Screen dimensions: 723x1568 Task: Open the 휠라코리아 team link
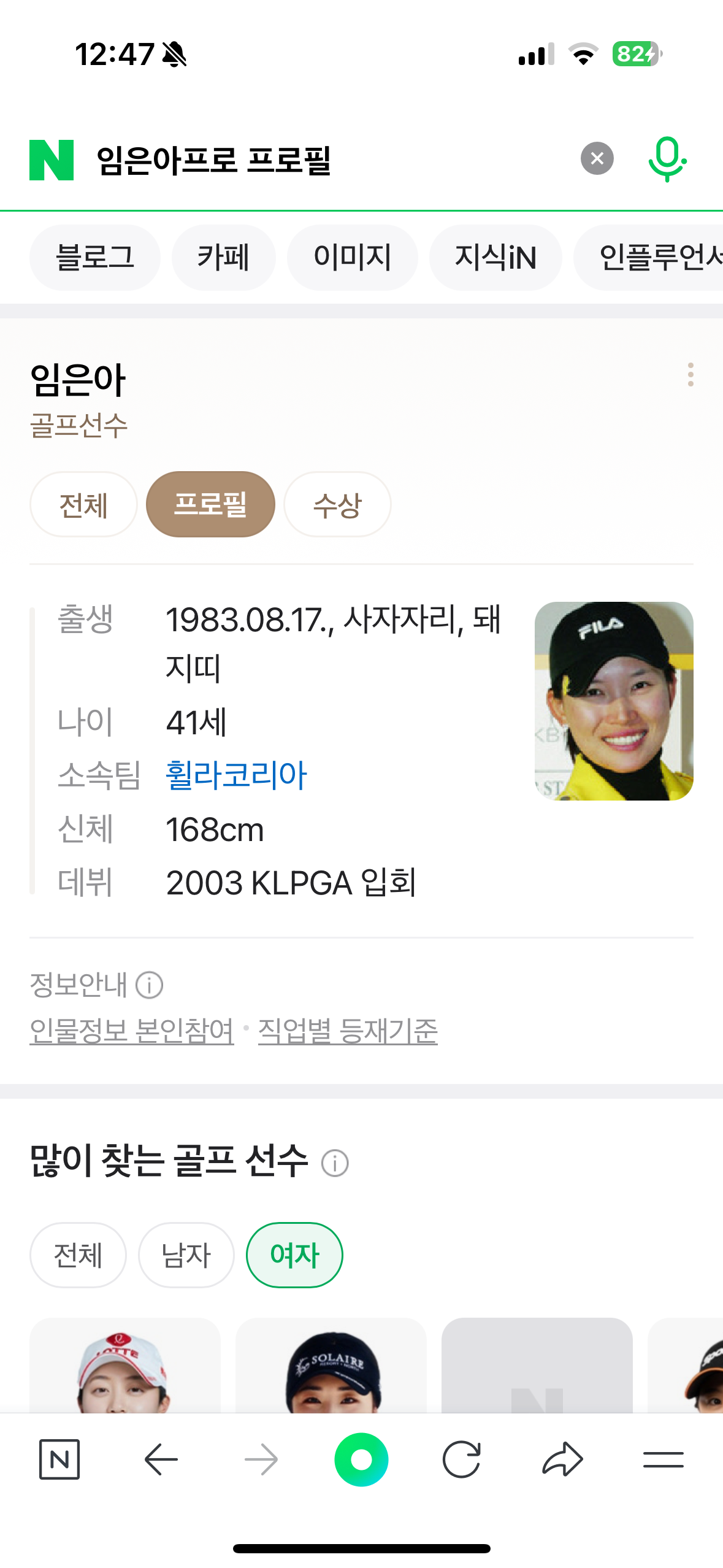point(236,775)
